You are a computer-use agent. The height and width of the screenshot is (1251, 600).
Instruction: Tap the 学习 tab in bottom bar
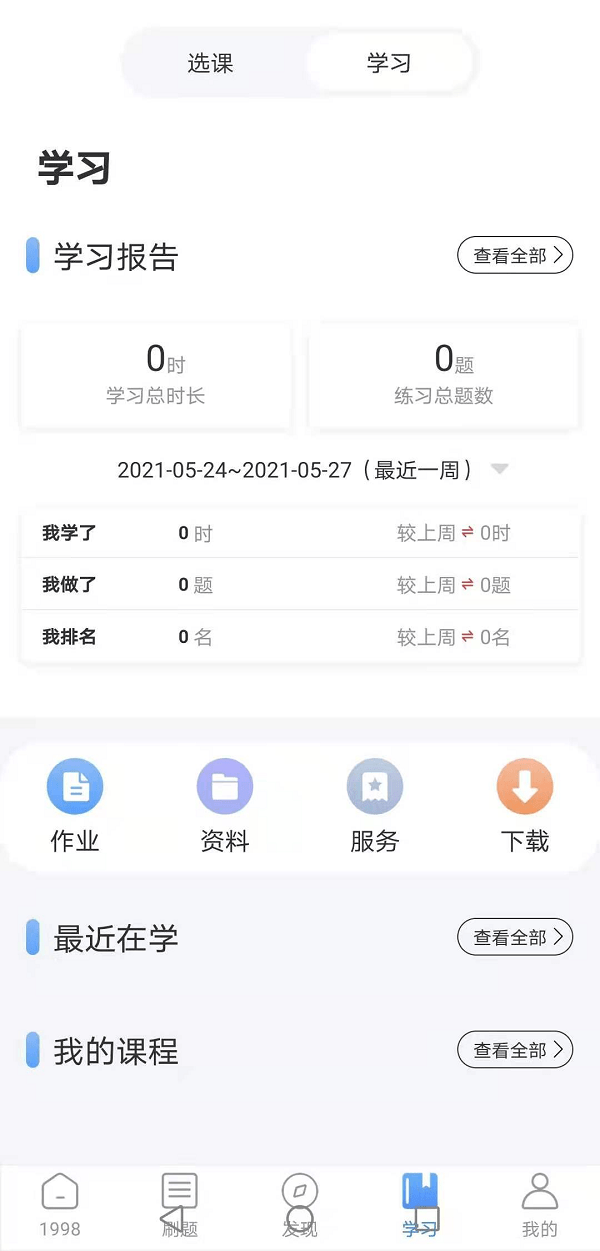pos(420,1204)
